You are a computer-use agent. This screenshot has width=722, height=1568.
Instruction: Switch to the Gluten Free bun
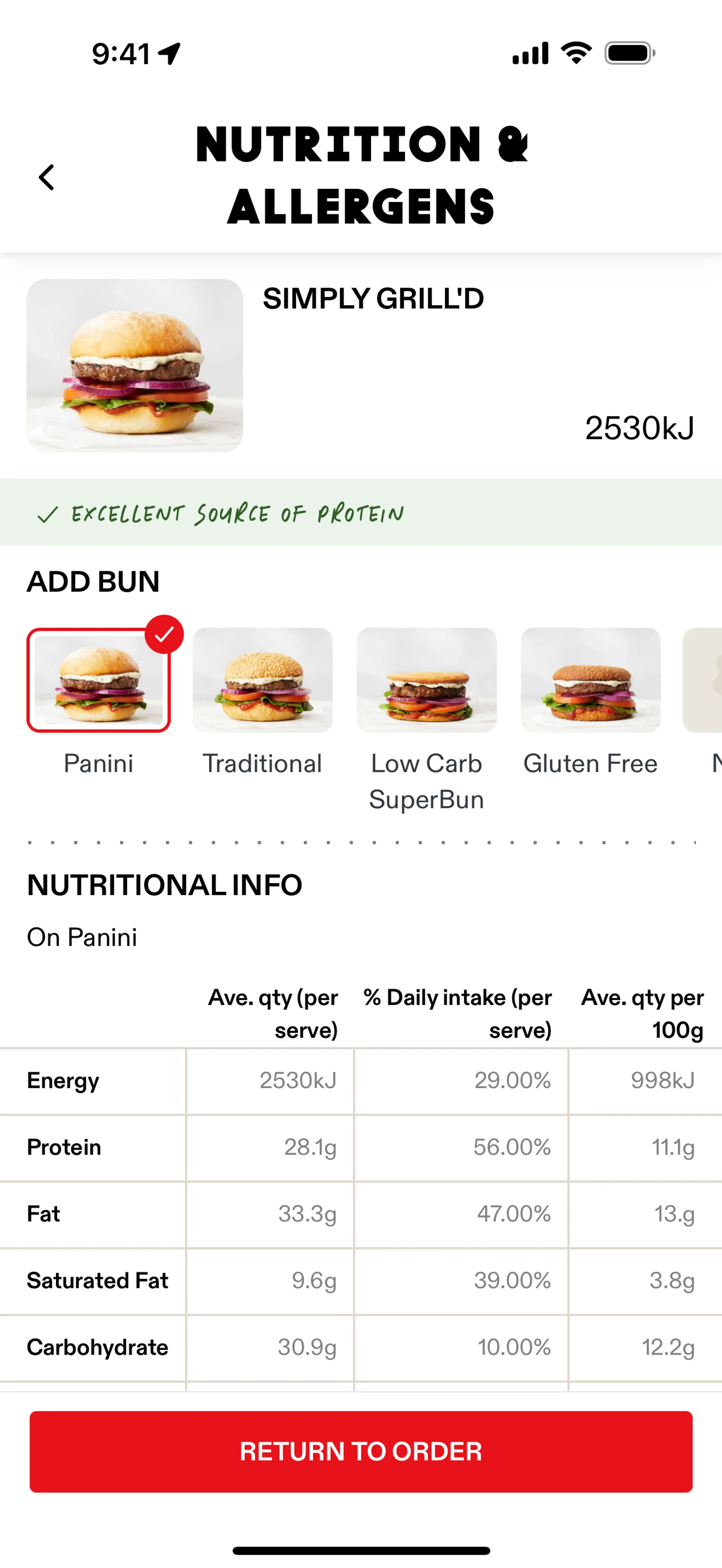(x=590, y=681)
